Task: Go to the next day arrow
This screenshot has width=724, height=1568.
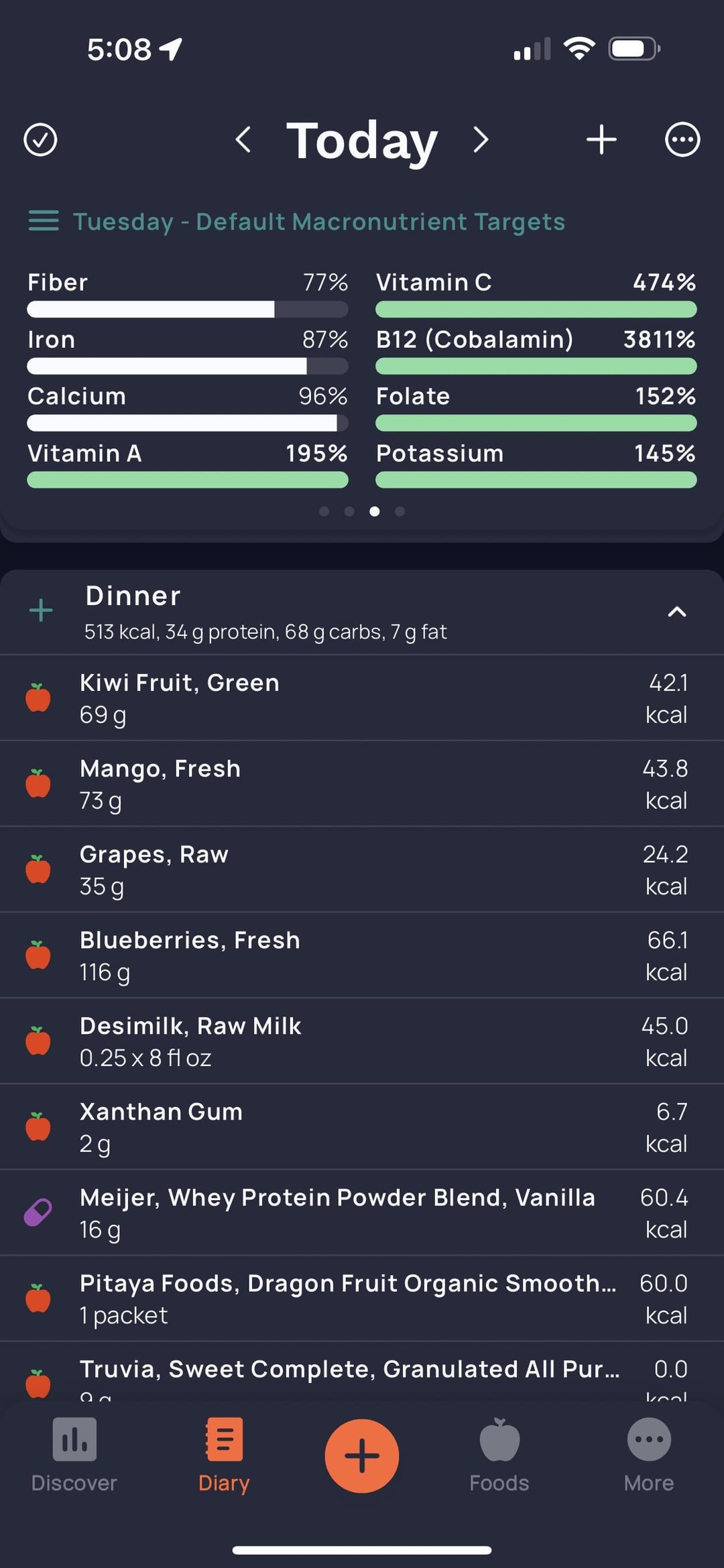Action: (480, 139)
